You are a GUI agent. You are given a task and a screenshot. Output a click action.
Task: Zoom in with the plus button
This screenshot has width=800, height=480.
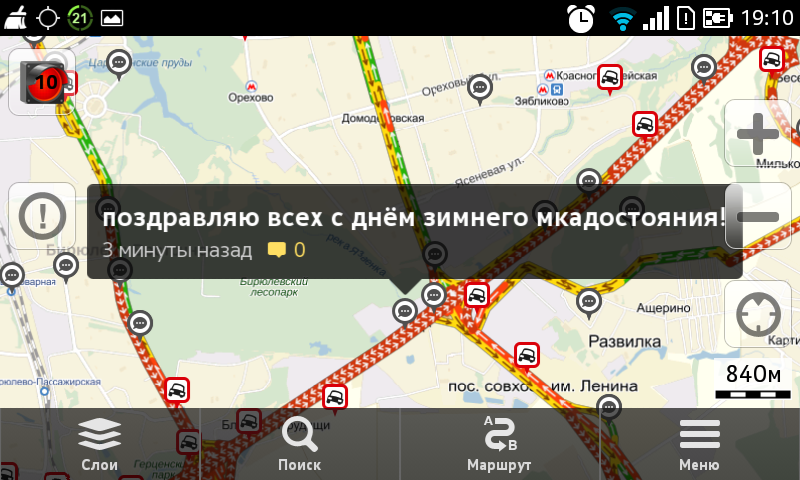pyautogui.click(x=757, y=133)
